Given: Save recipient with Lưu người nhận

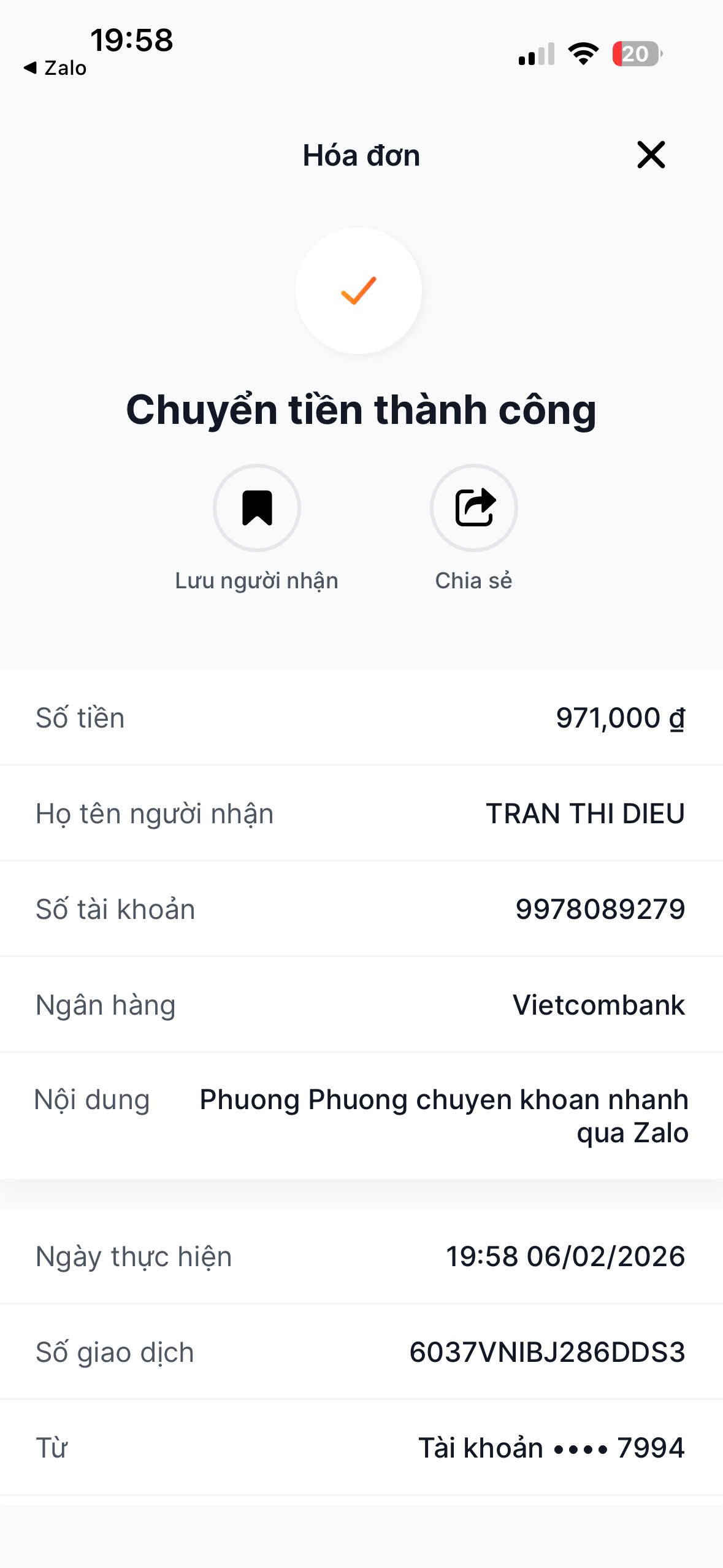Looking at the screenshot, I should coord(256,508).
